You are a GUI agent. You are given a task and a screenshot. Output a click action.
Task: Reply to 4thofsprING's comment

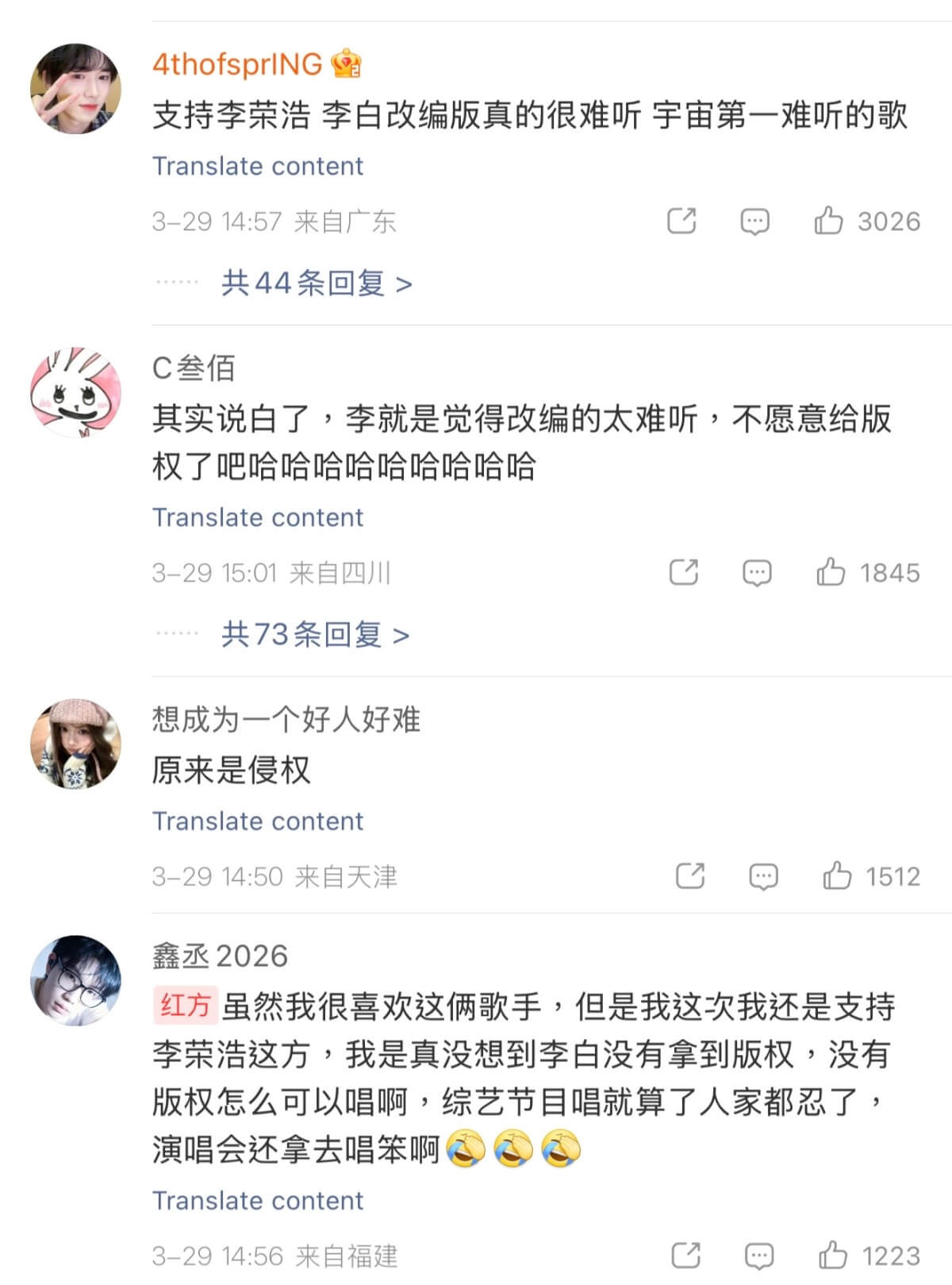coord(754,221)
